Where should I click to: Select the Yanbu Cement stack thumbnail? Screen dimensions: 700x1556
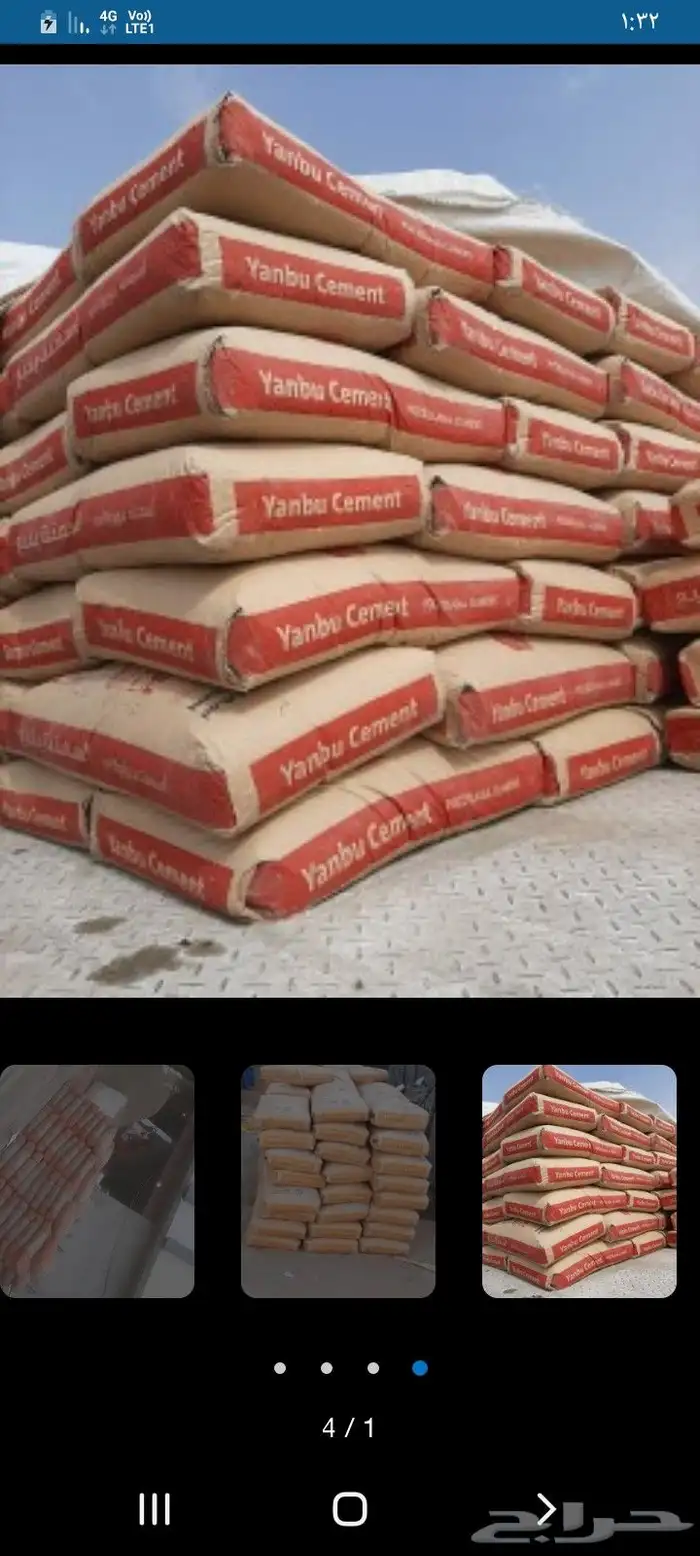pyautogui.click(x=579, y=1181)
